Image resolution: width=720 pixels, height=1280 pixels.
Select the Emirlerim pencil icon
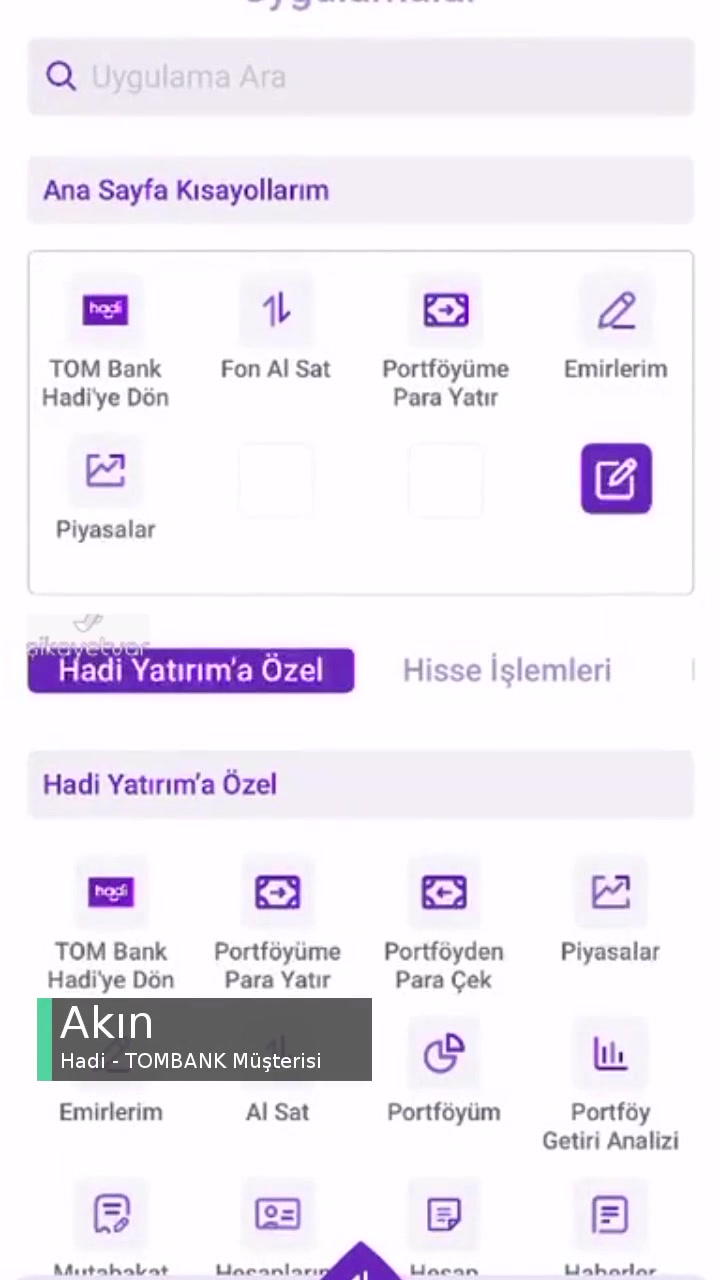tap(616, 310)
